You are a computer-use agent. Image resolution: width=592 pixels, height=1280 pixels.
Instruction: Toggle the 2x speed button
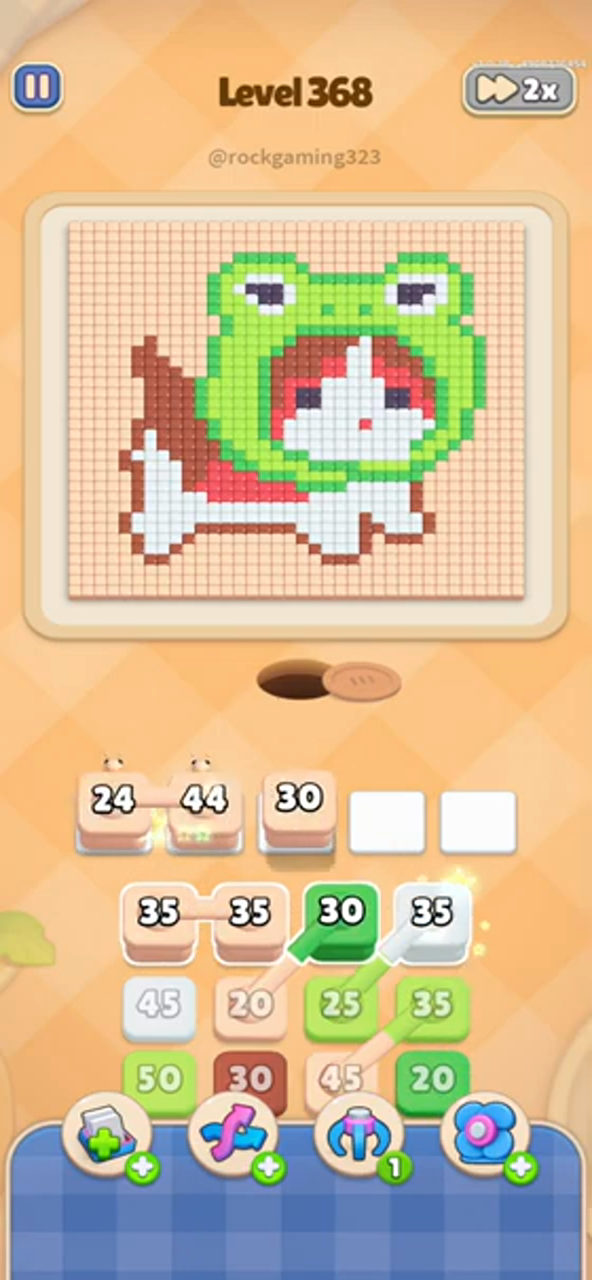[519, 90]
